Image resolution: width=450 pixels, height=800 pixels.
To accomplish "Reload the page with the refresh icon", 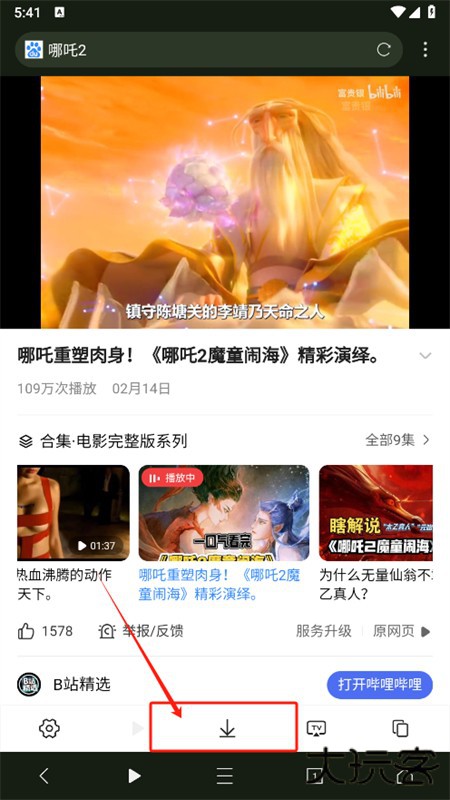I will pos(383,50).
